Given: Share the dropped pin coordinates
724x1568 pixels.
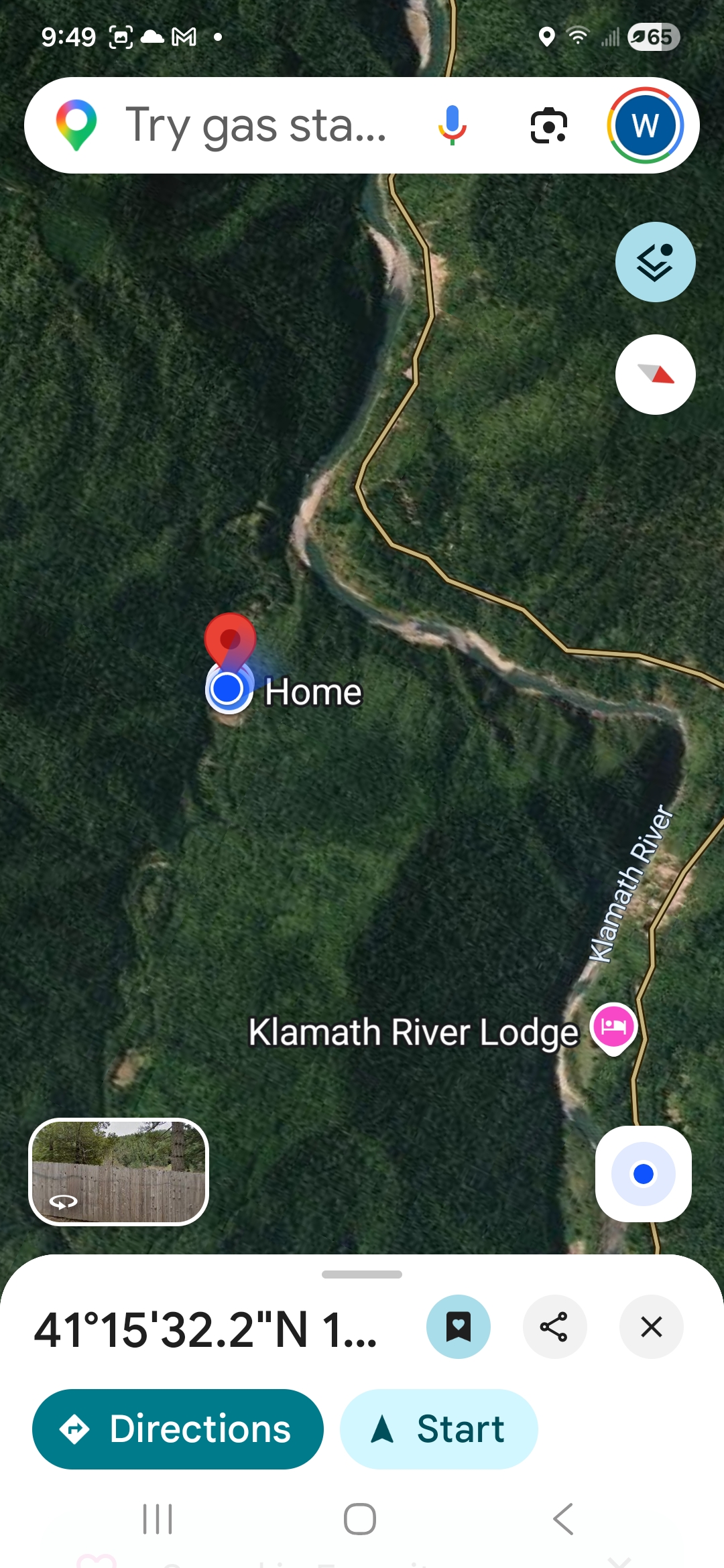Looking at the screenshot, I should coord(554,1327).
